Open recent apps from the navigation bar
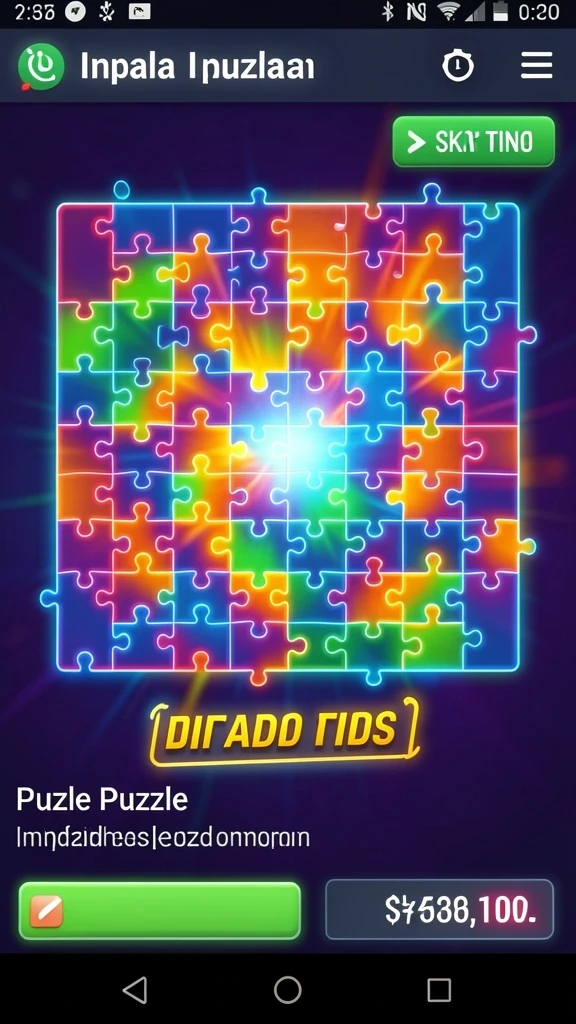Image resolution: width=576 pixels, height=1024 pixels. tap(439, 990)
